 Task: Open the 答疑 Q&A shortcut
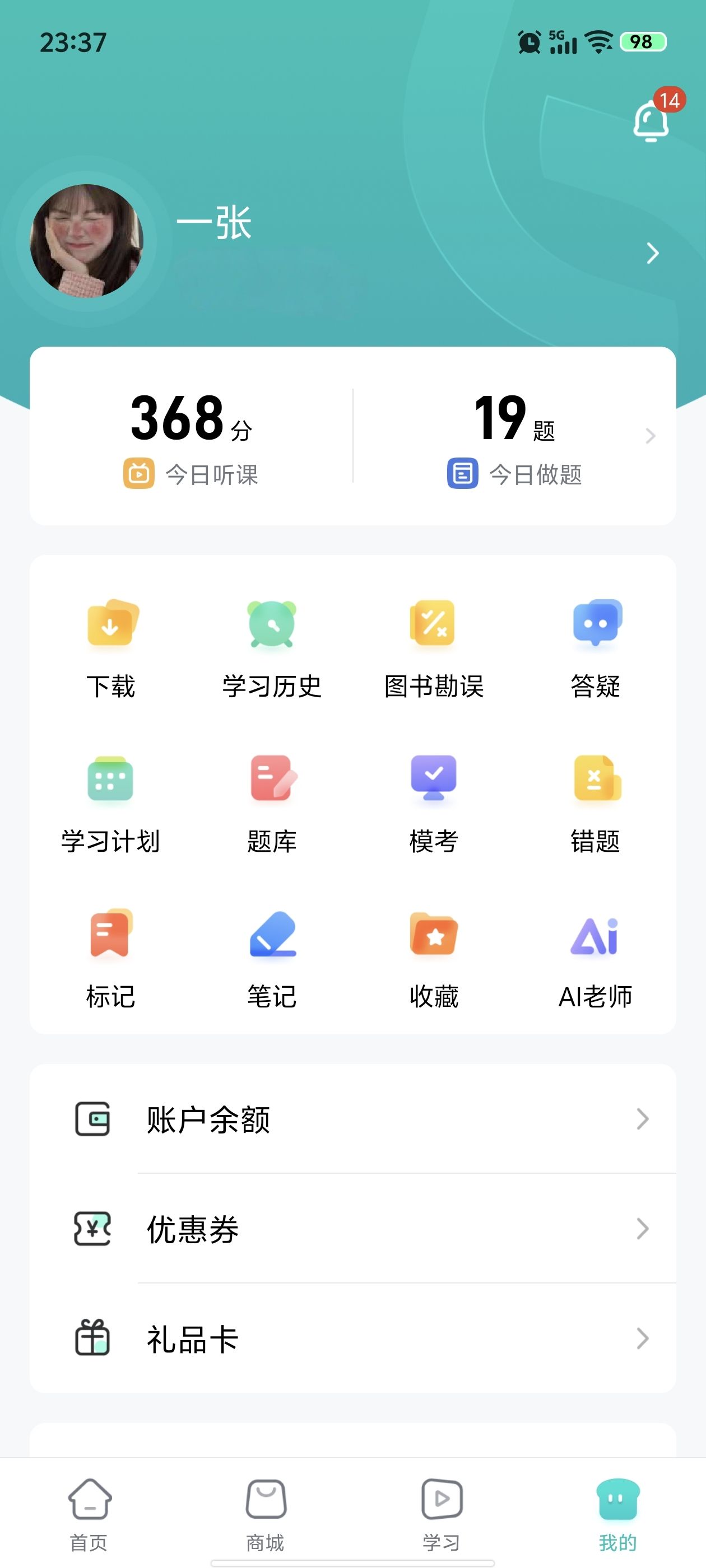tap(596, 649)
